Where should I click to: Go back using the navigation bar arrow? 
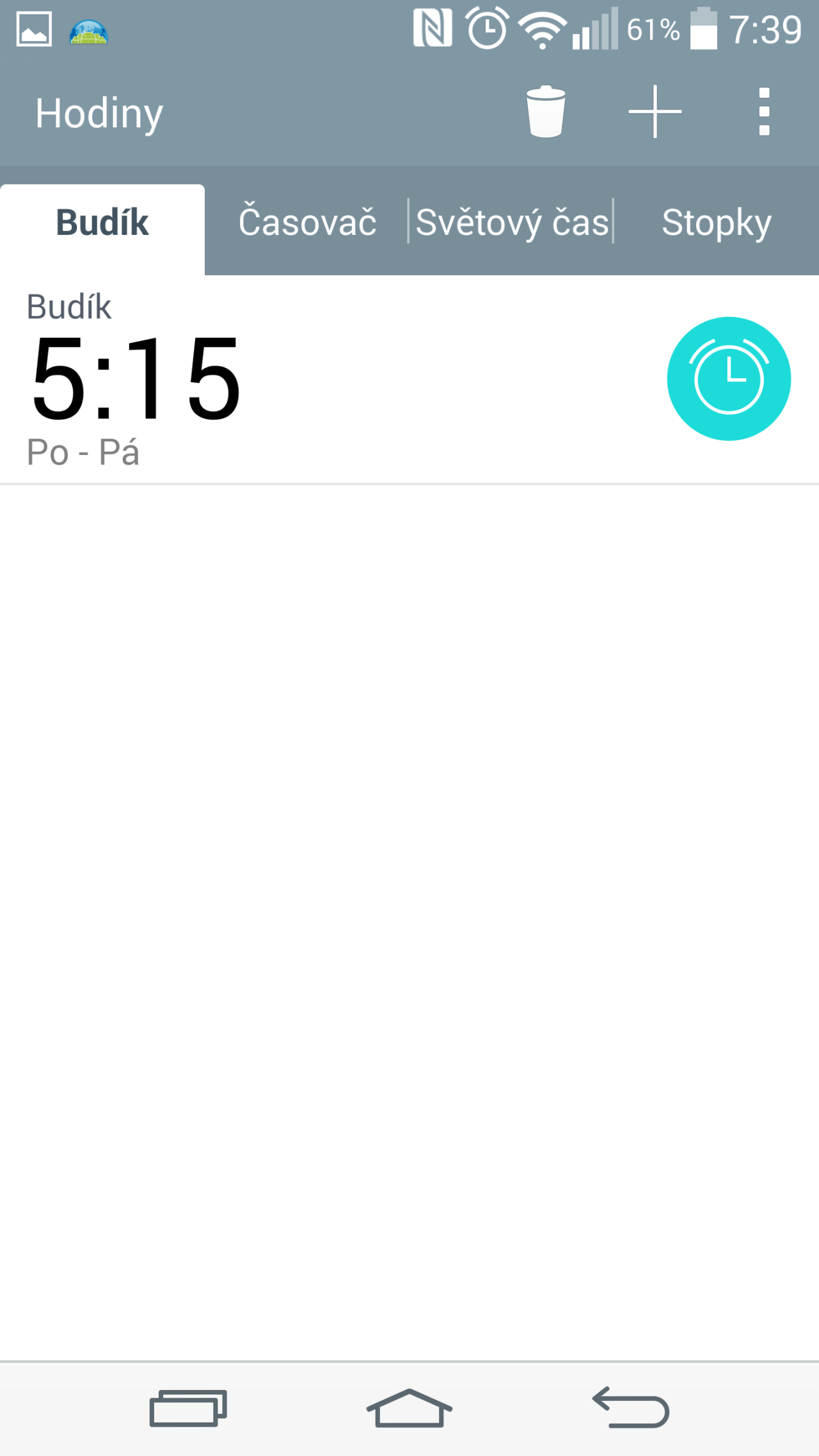pos(631,1408)
